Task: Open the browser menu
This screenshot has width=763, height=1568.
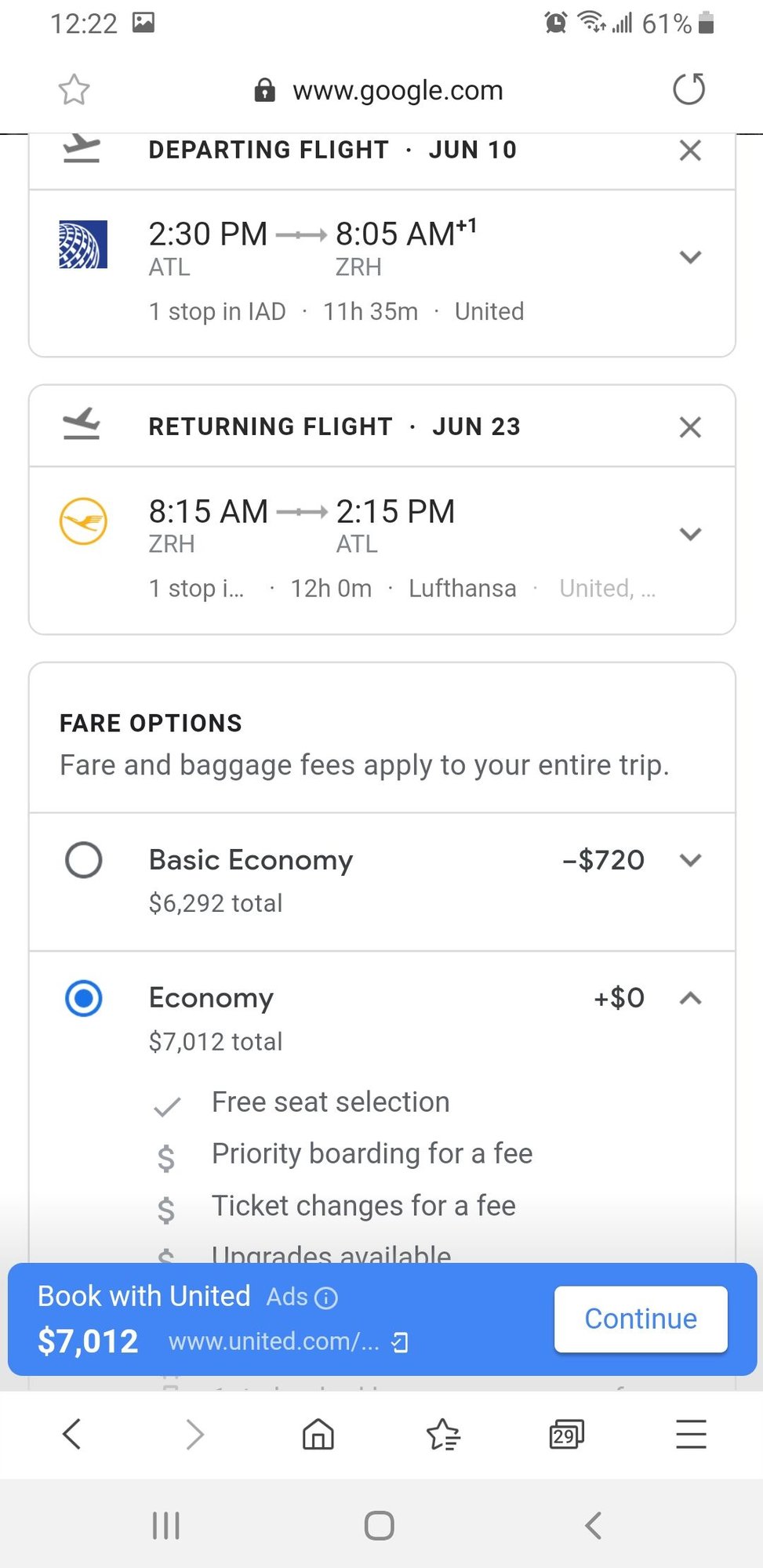Action: click(690, 1435)
